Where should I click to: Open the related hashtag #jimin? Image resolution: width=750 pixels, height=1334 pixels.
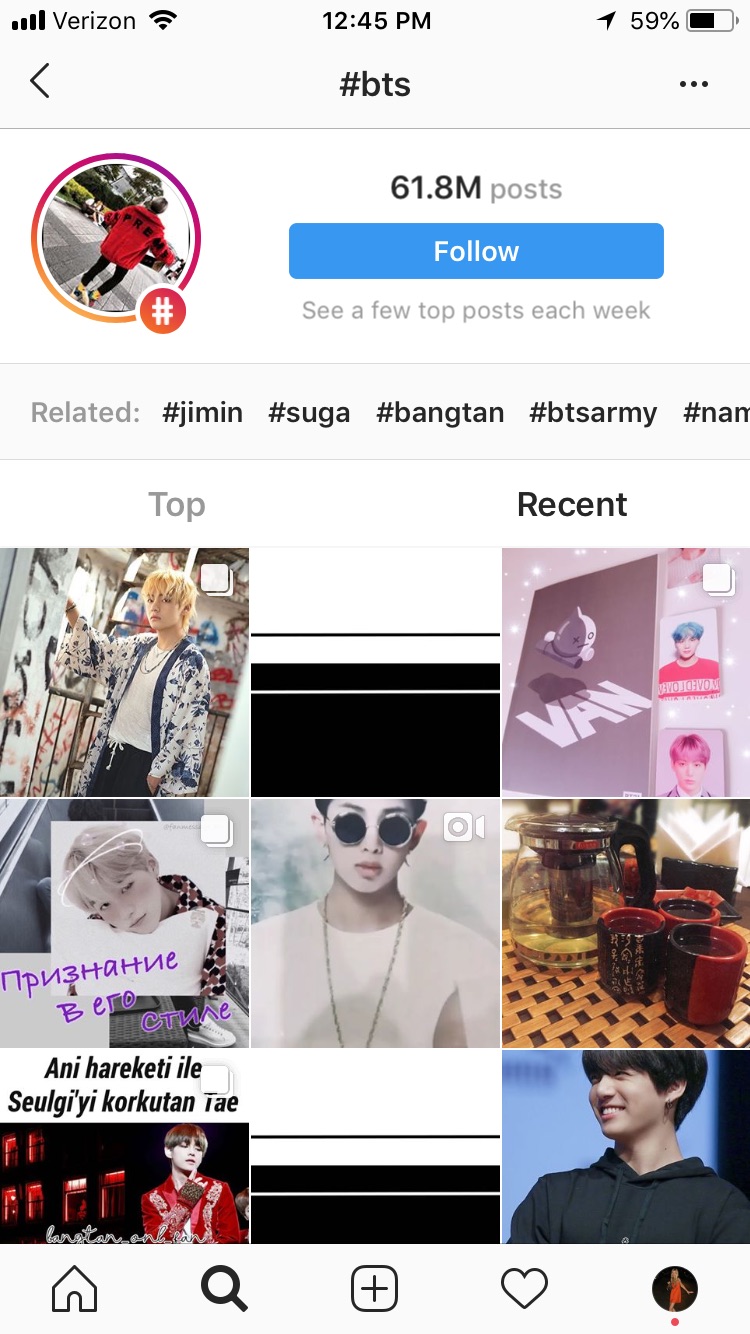(x=203, y=412)
